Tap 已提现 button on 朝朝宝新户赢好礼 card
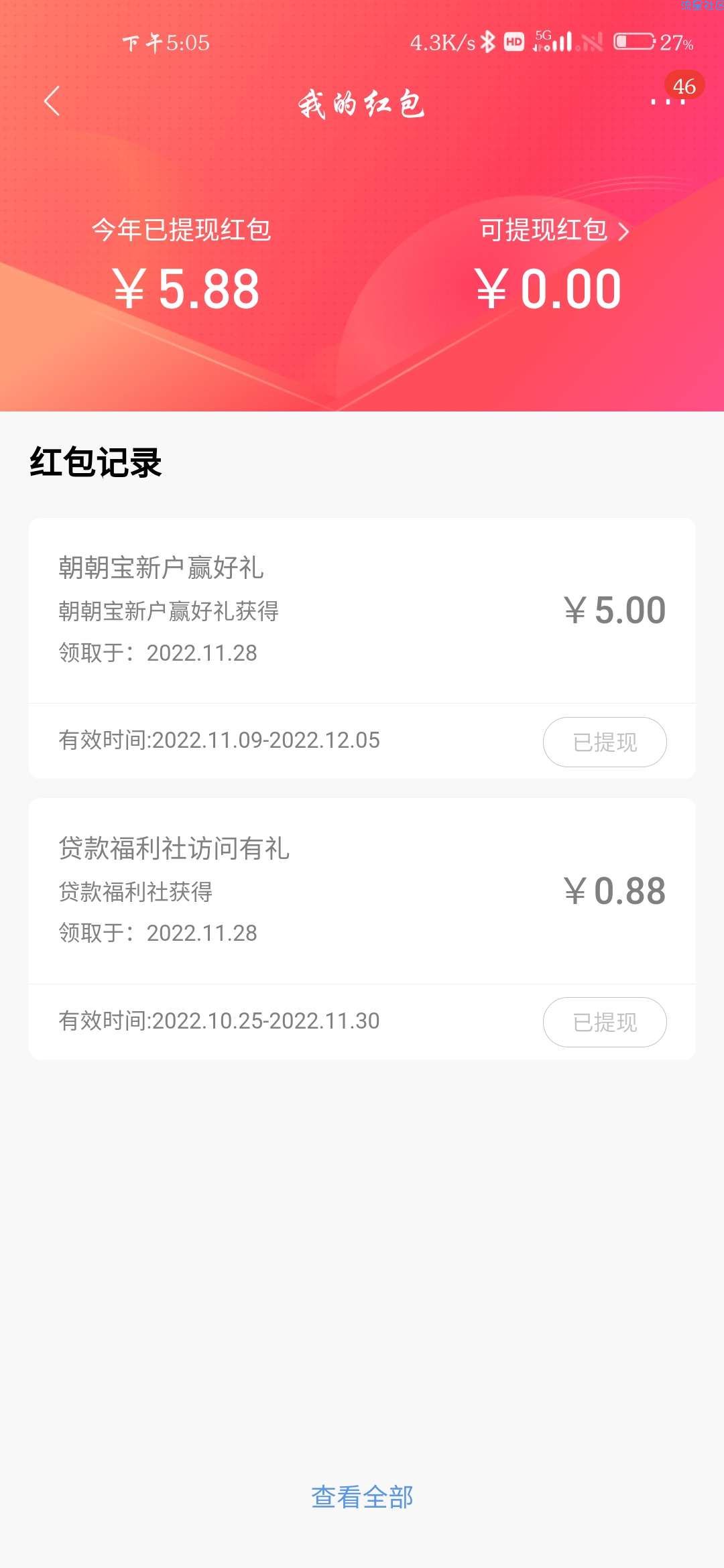 (x=605, y=742)
